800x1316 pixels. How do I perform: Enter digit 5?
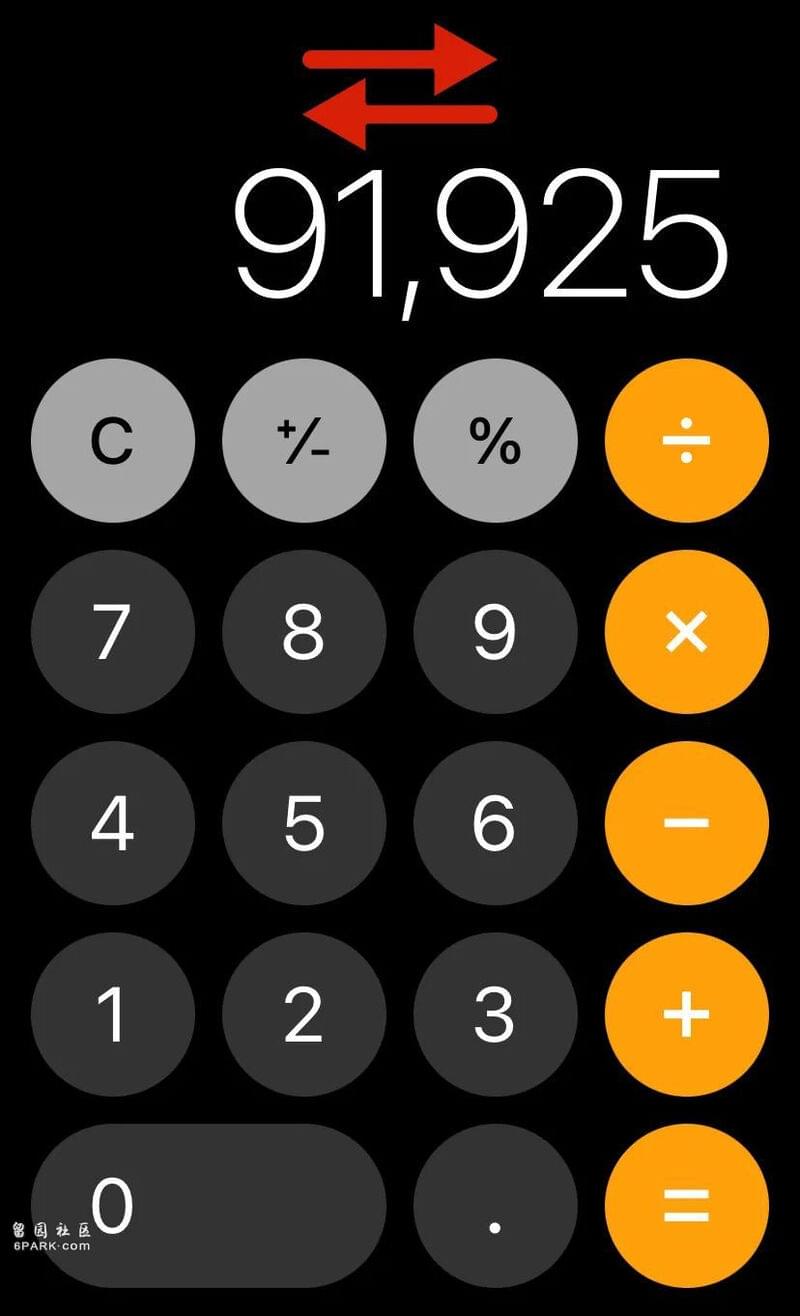(304, 823)
